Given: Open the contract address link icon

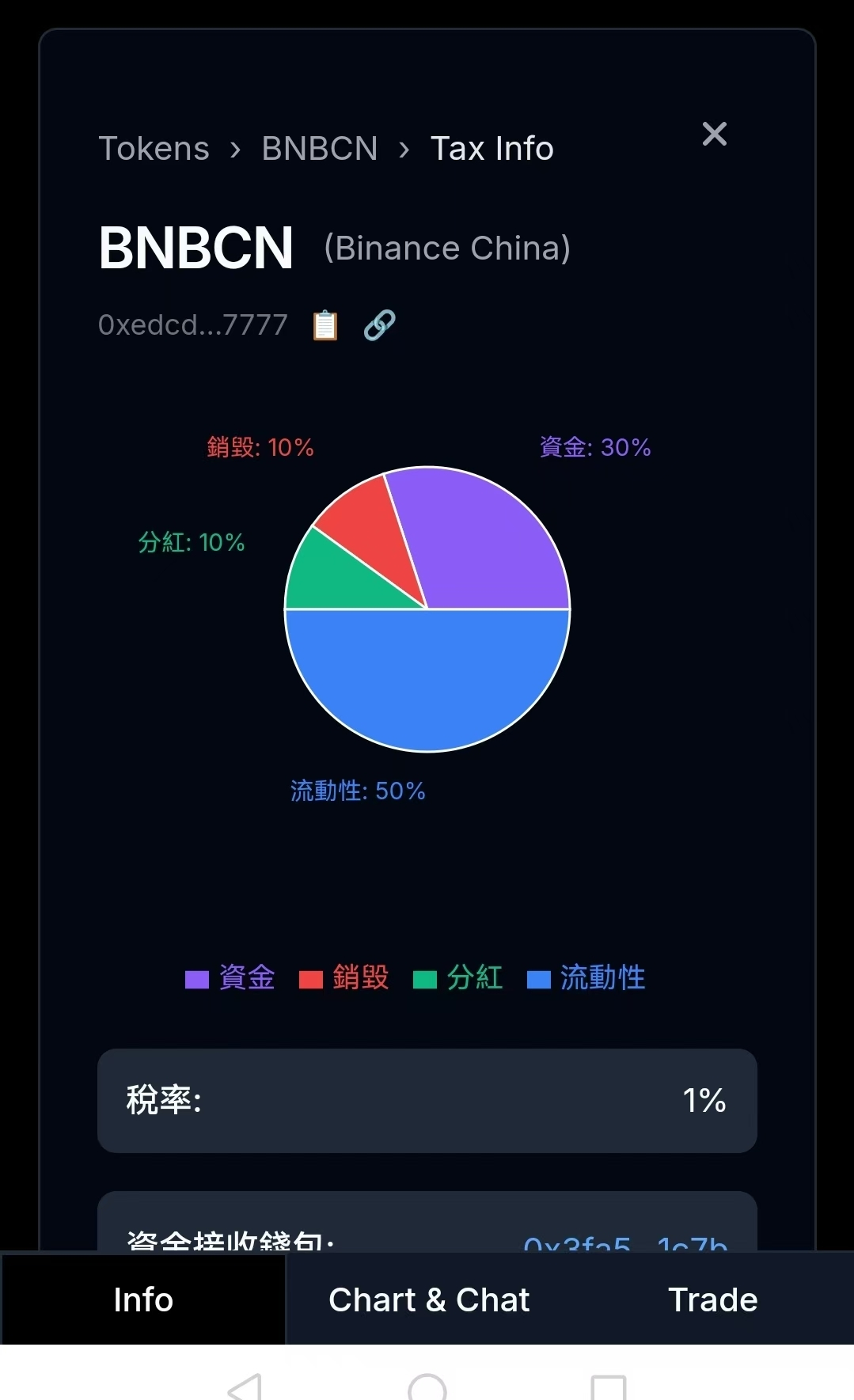Looking at the screenshot, I should 380,325.
